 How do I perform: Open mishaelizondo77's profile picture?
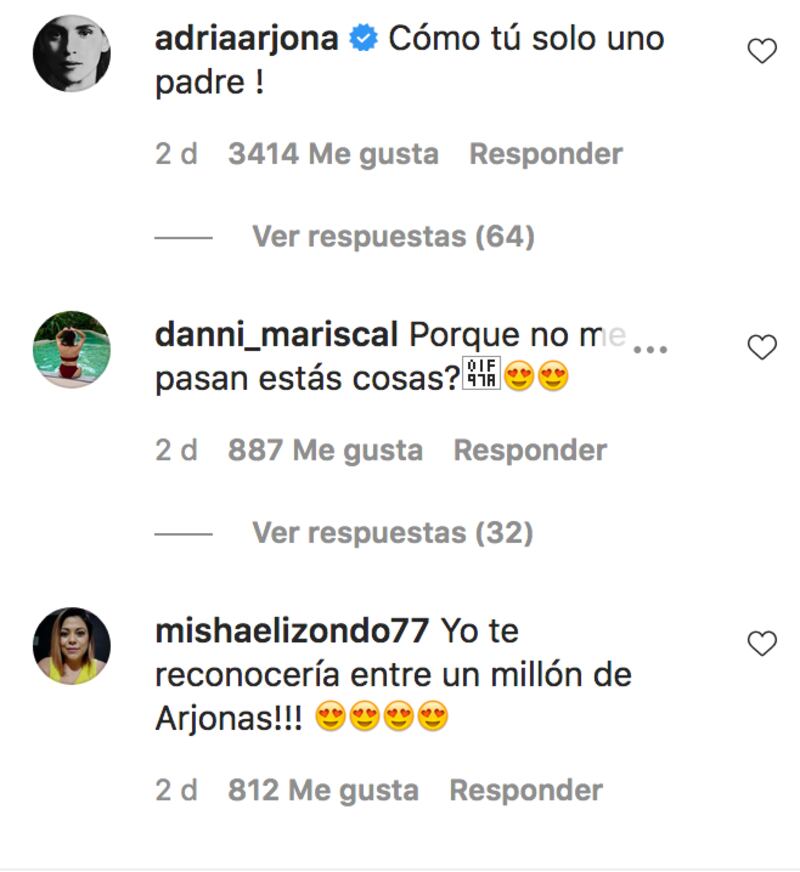click(71, 645)
